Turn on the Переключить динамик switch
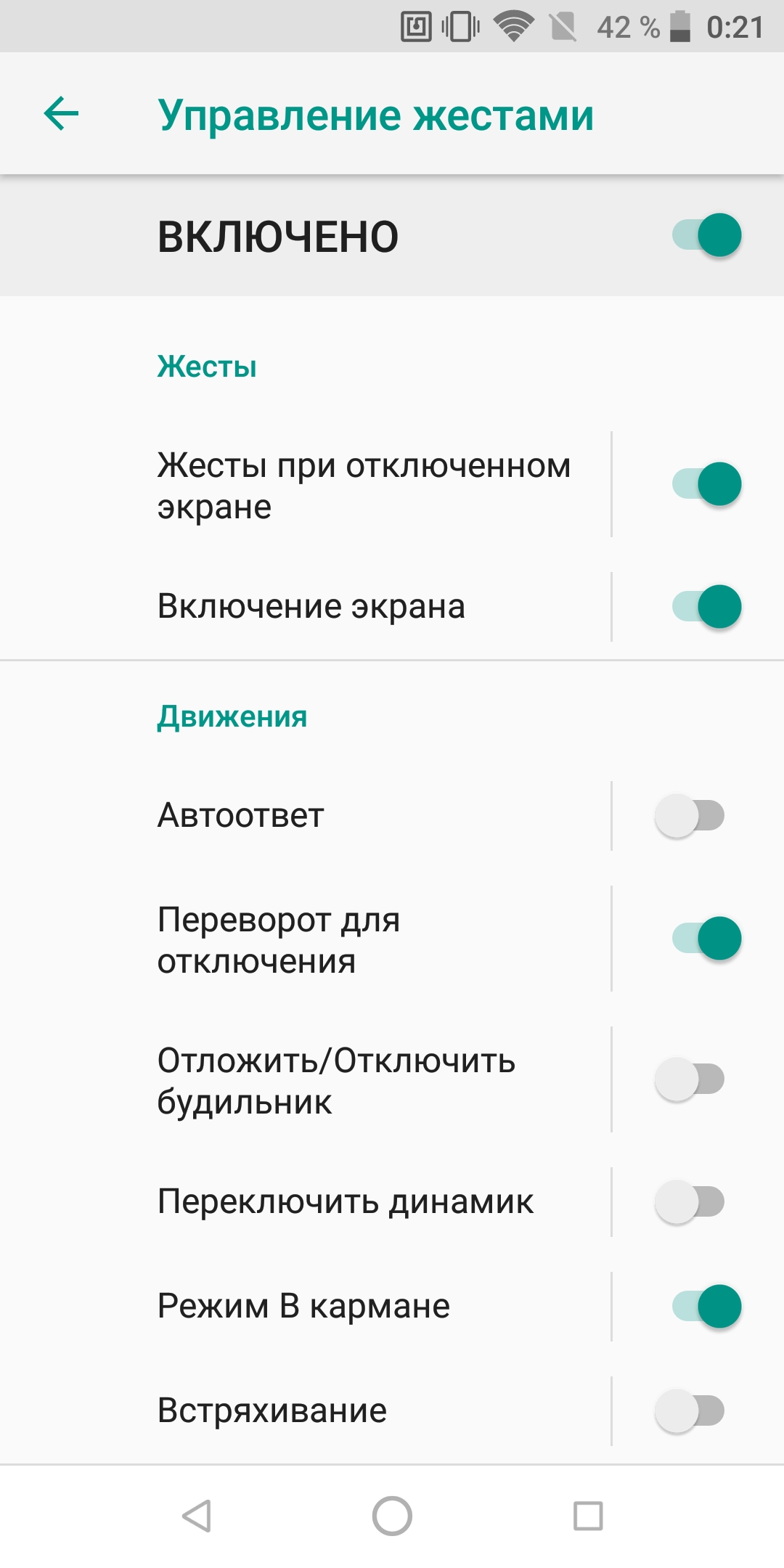Image resolution: width=784 pixels, height=1568 pixels. click(690, 1202)
